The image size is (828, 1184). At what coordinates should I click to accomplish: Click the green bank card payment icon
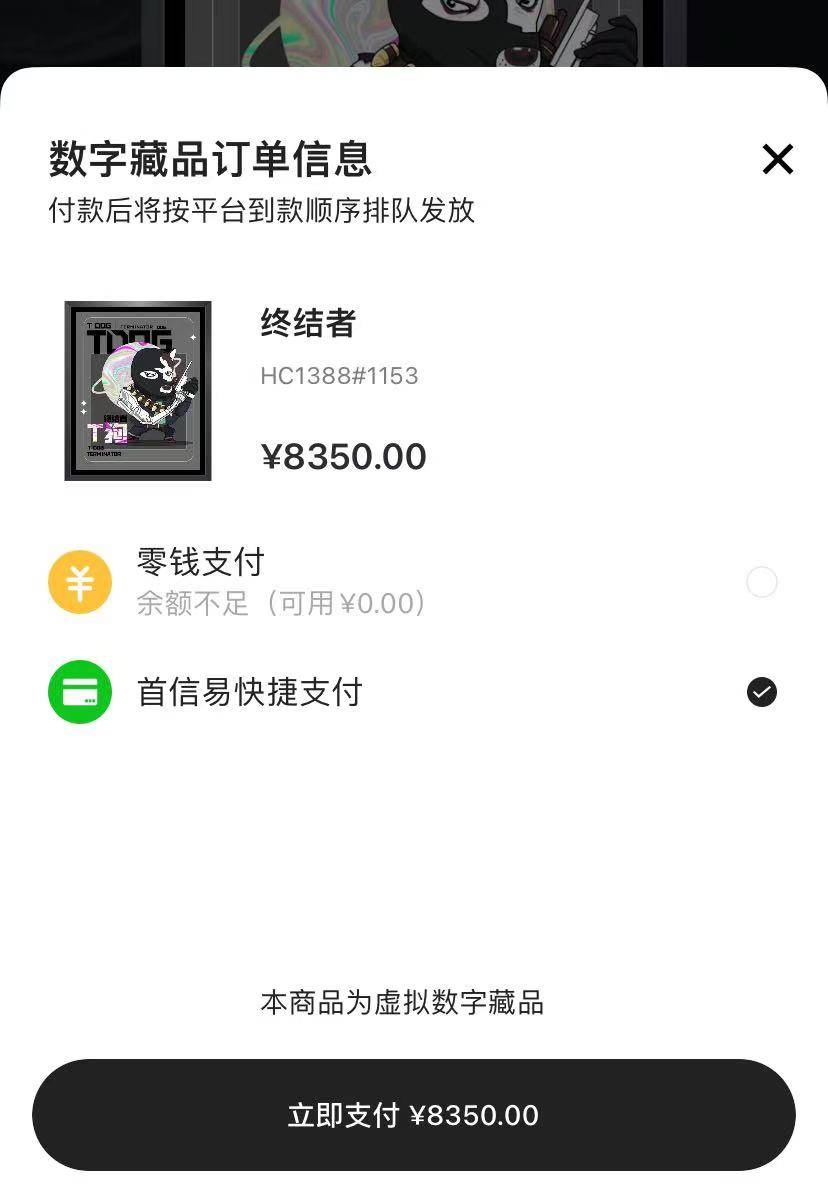tap(79, 692)
